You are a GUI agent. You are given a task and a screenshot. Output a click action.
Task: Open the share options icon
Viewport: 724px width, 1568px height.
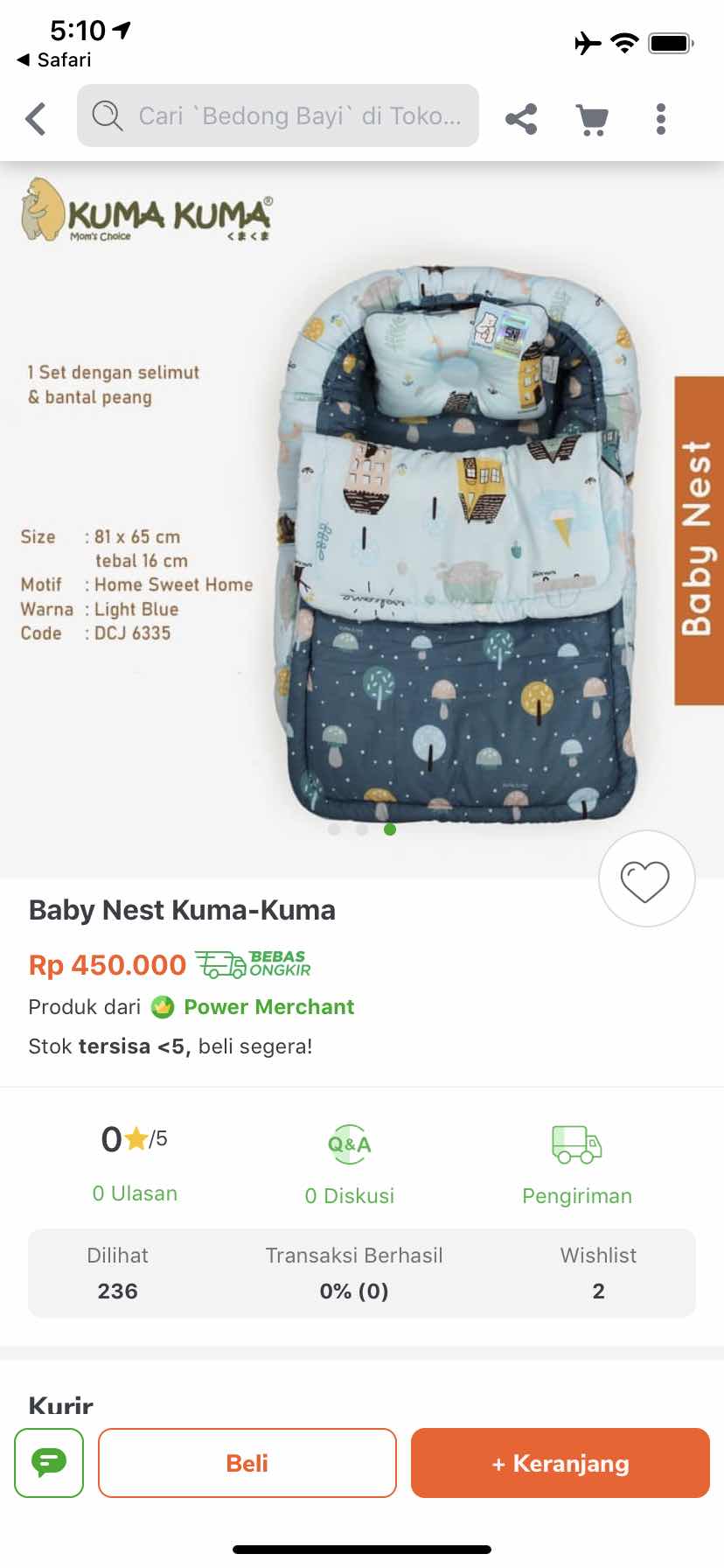tap(520, 117)
